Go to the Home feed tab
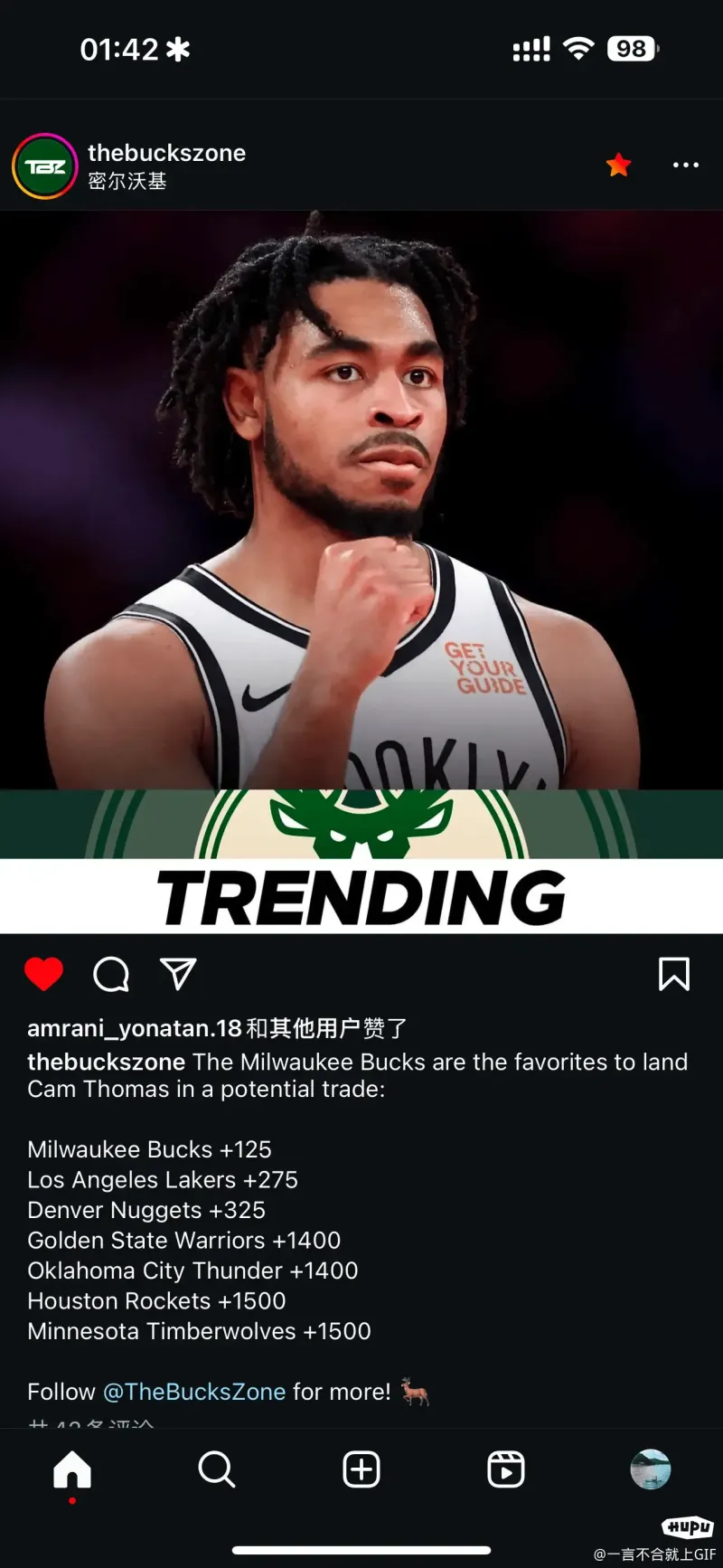This screenshot has height=1568, width=723. tap(72, 1469)
